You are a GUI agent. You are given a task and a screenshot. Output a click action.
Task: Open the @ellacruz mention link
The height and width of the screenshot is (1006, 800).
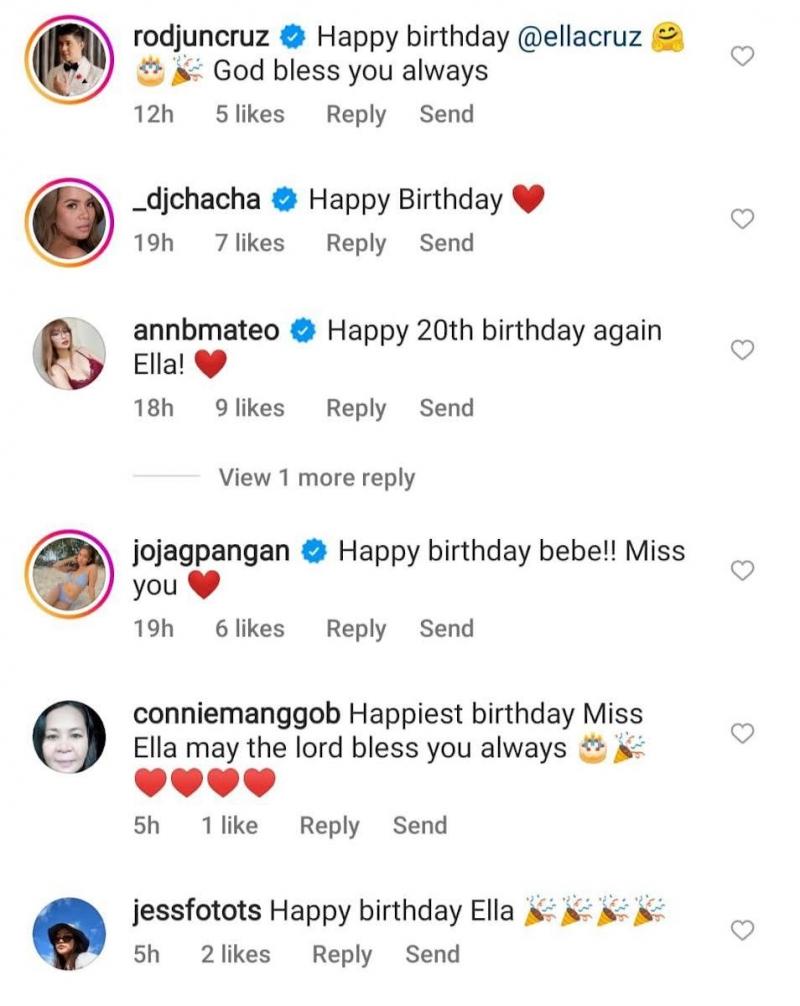click(579, 38)
